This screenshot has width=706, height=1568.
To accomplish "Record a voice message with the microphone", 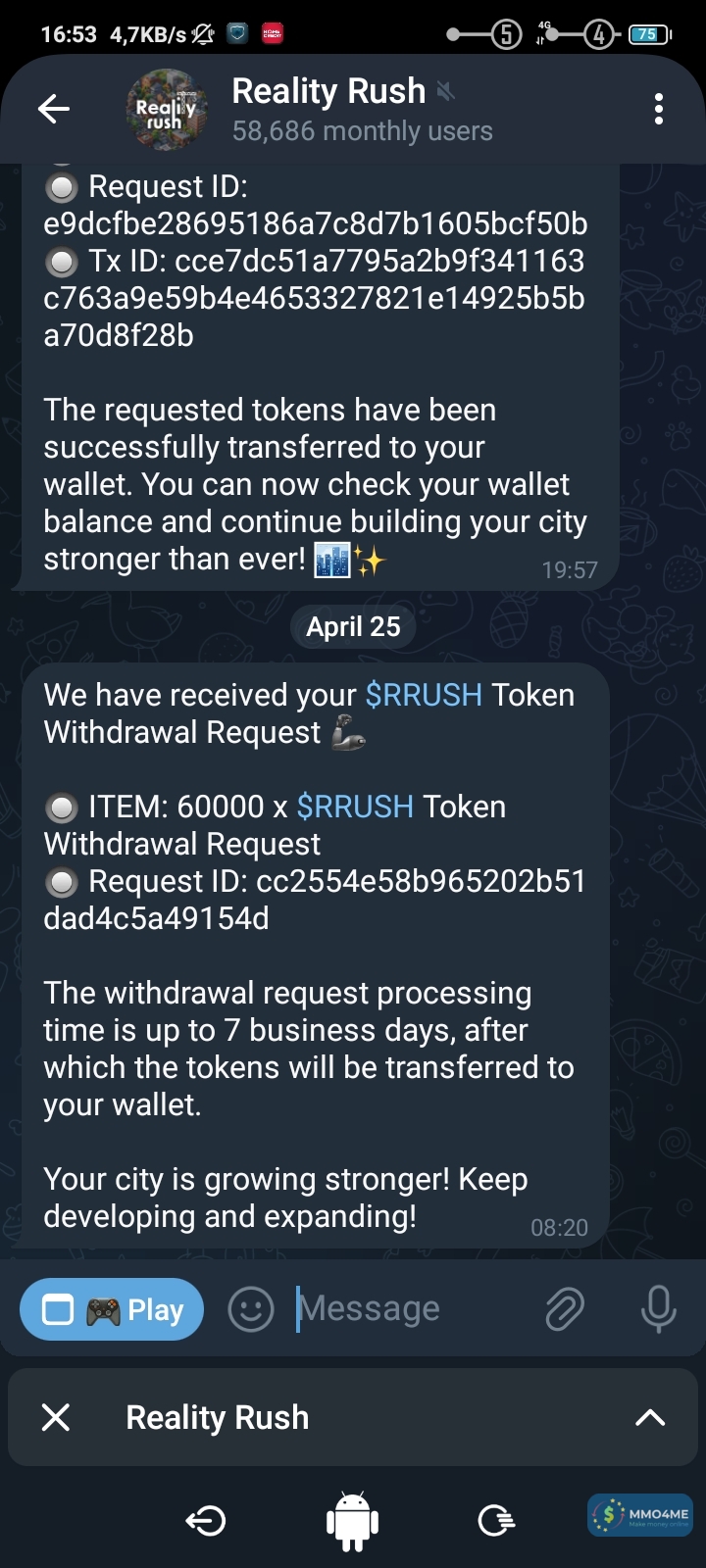I will 658,1309.
